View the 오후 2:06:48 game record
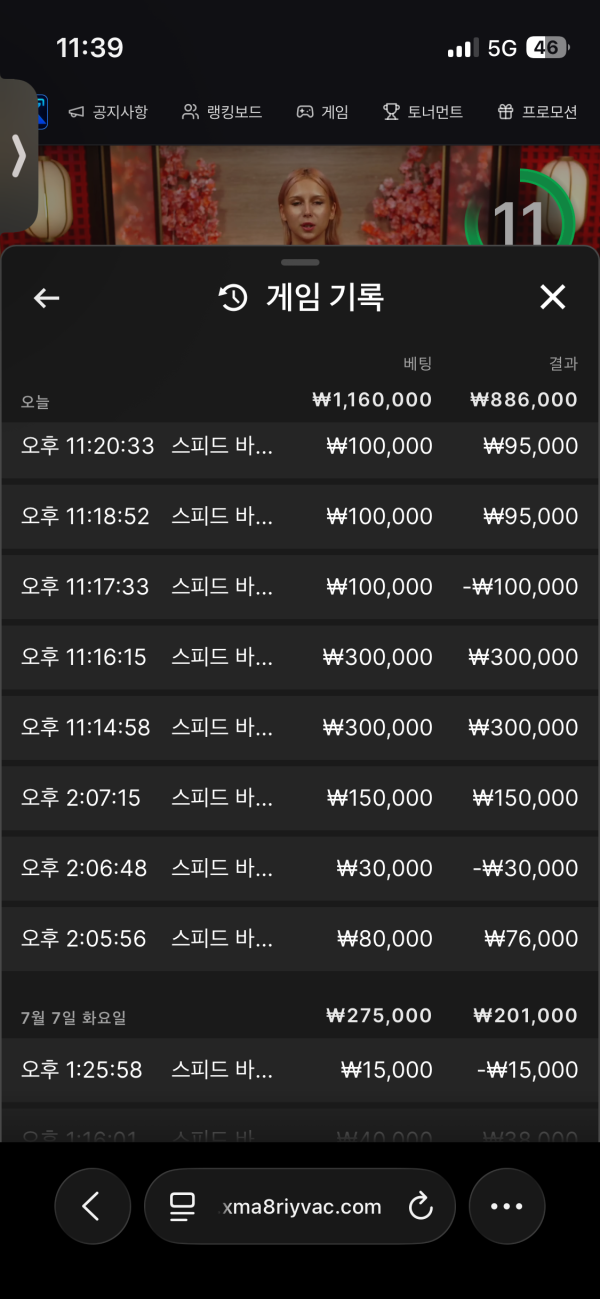The height and width of the screenshot is (1299, 600). (300, 868)
